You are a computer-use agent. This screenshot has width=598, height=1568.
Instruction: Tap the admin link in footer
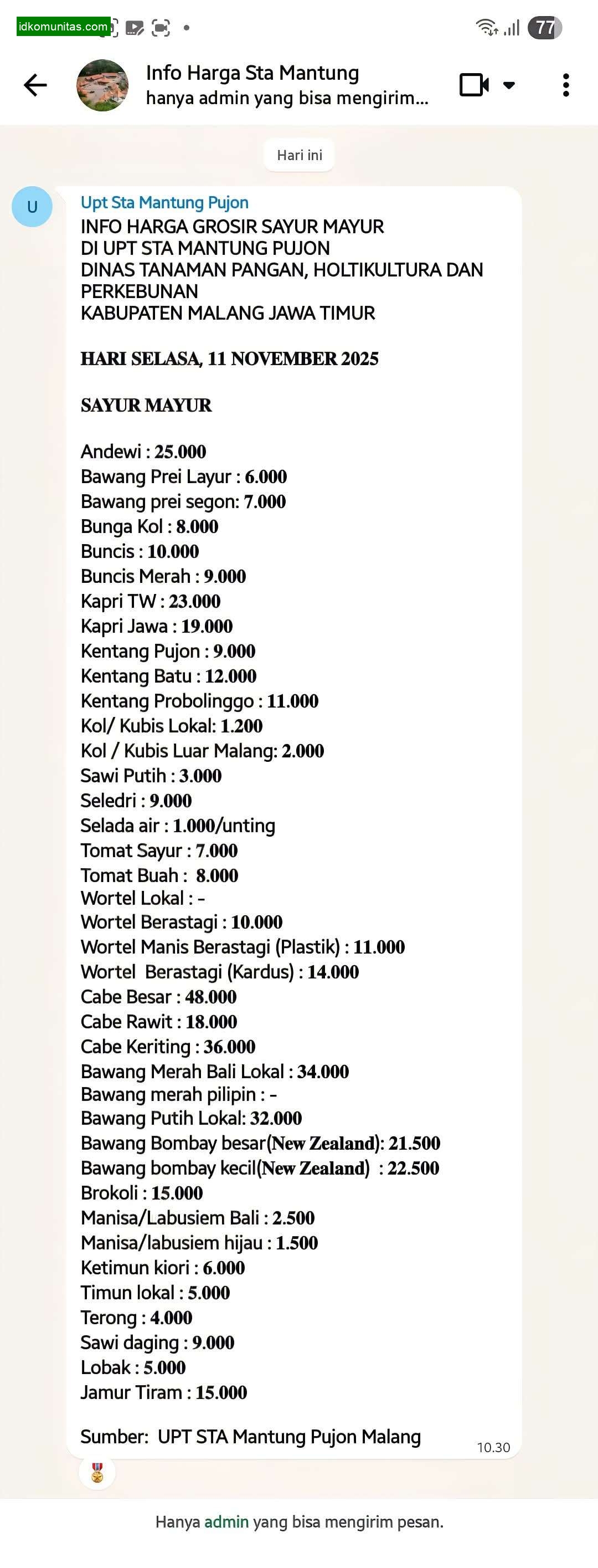click(x=226, y=1522)
